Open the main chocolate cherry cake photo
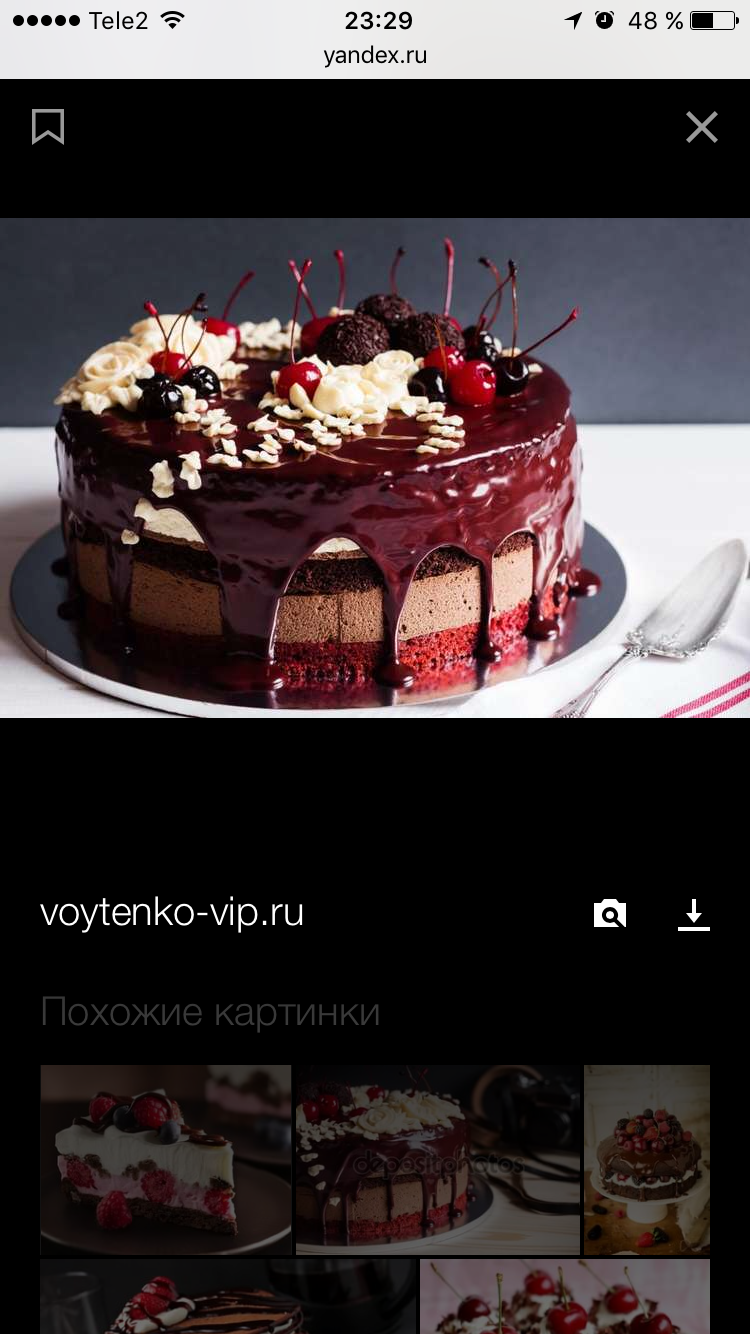 [375, 467]
